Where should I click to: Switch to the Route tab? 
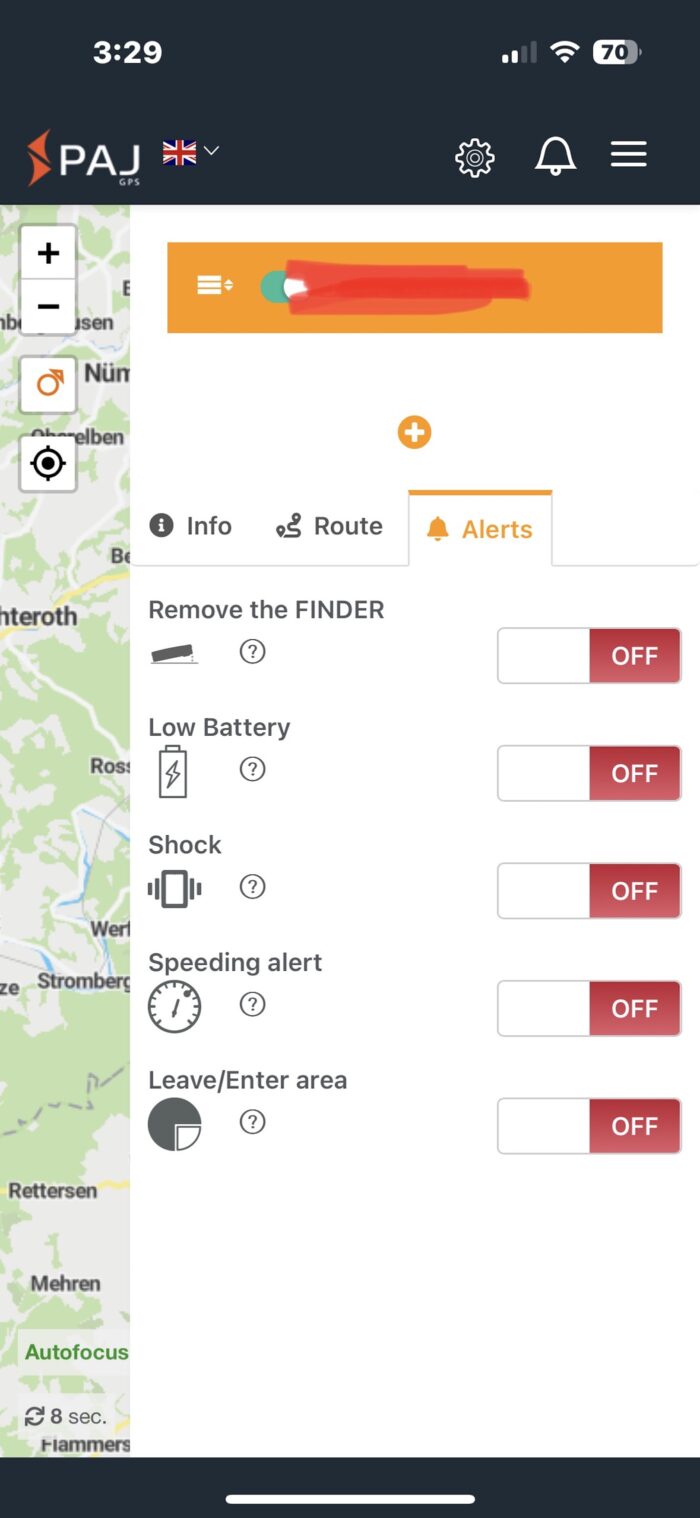click(329, 526)
